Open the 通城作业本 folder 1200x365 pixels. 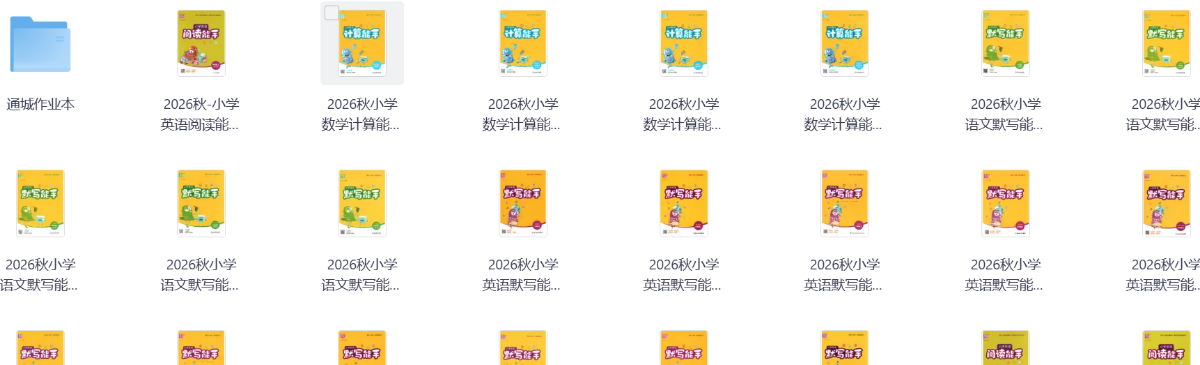point(41,44)
